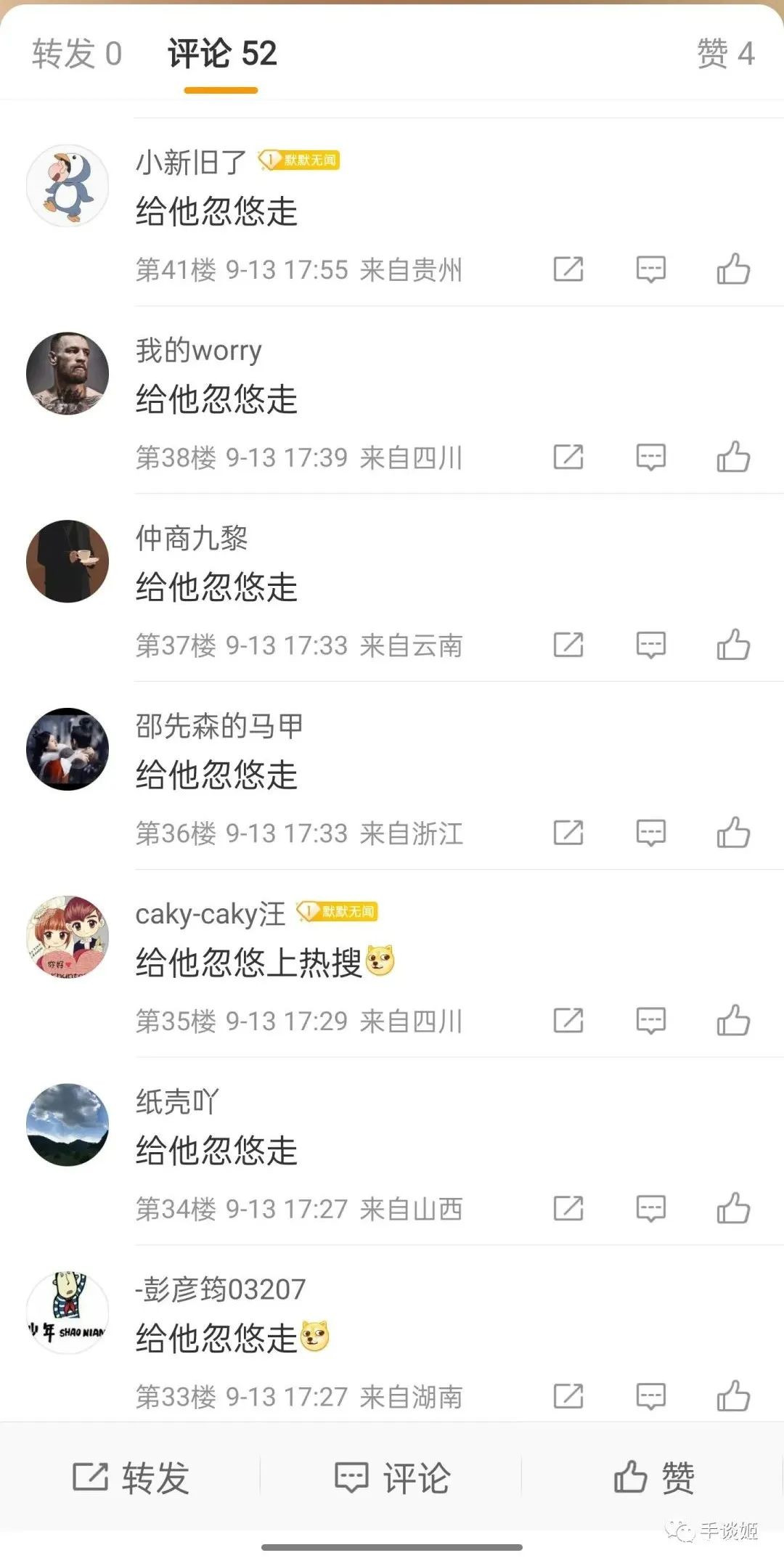This screenshot has height=1566, width=784.
Task: Repost 我的worry's comment
Action: [568, 457]
